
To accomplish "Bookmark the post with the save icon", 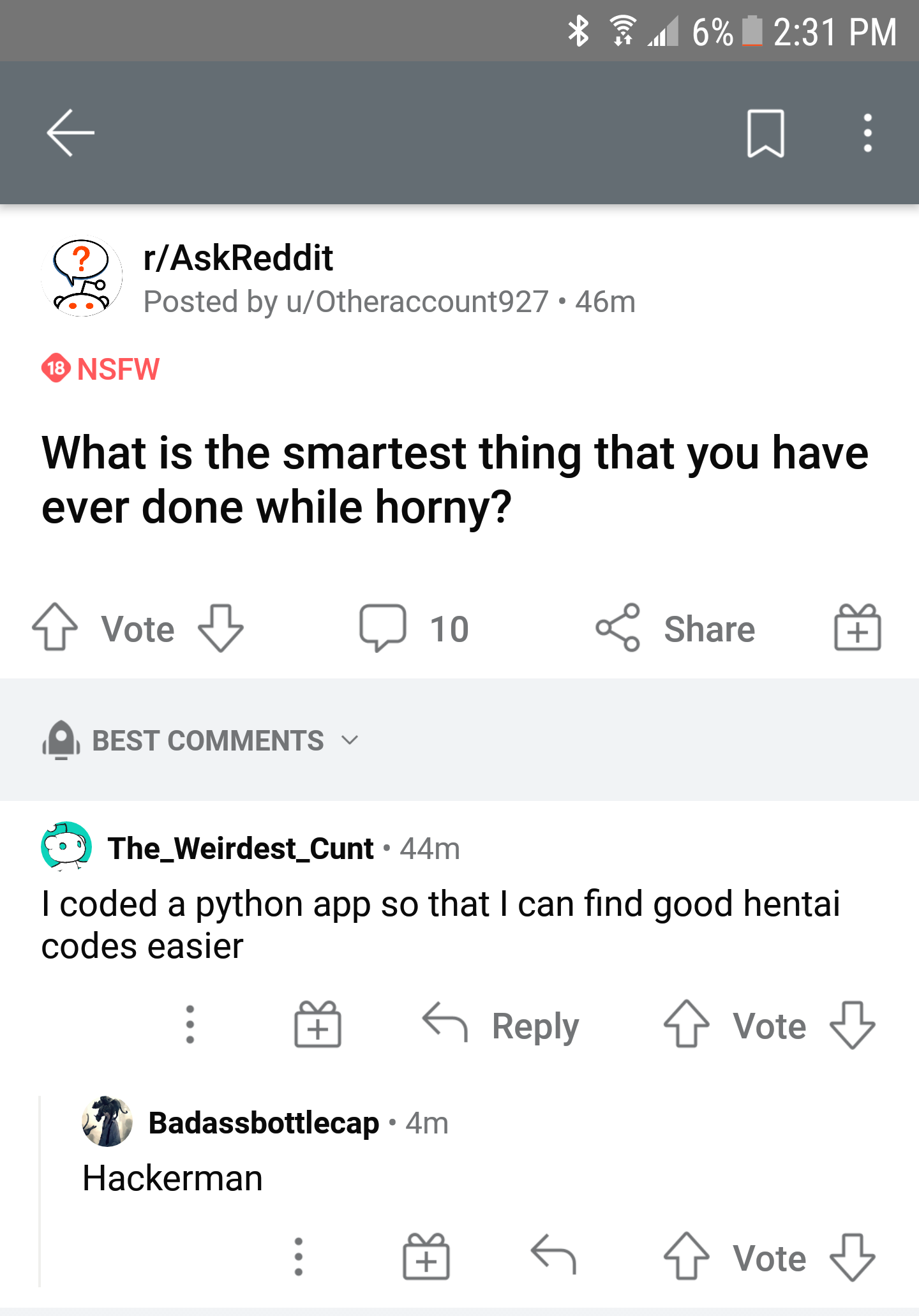I will pyautogui.click(x=766, y=132).
